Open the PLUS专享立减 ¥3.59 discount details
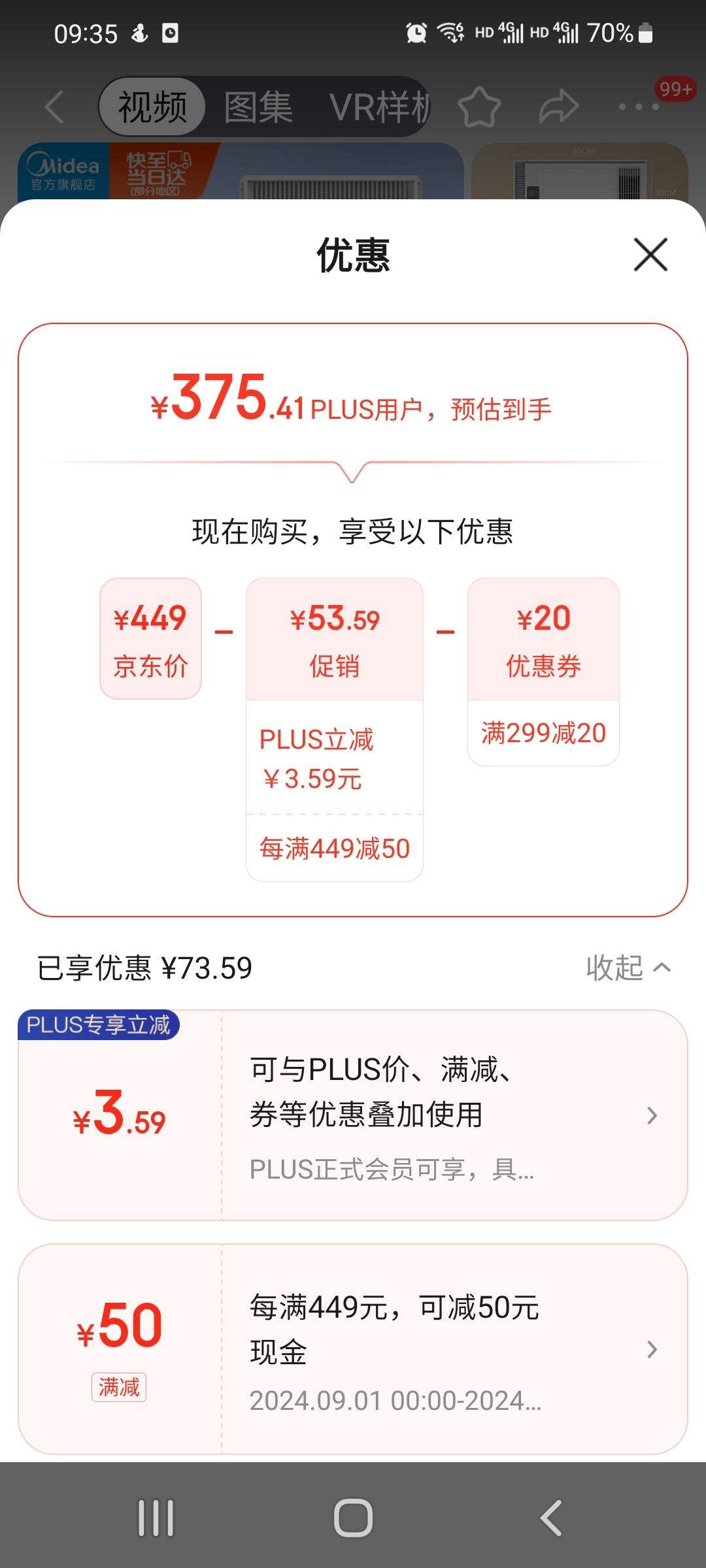Screen dimensions: 706x1568 click(353, 1115)
